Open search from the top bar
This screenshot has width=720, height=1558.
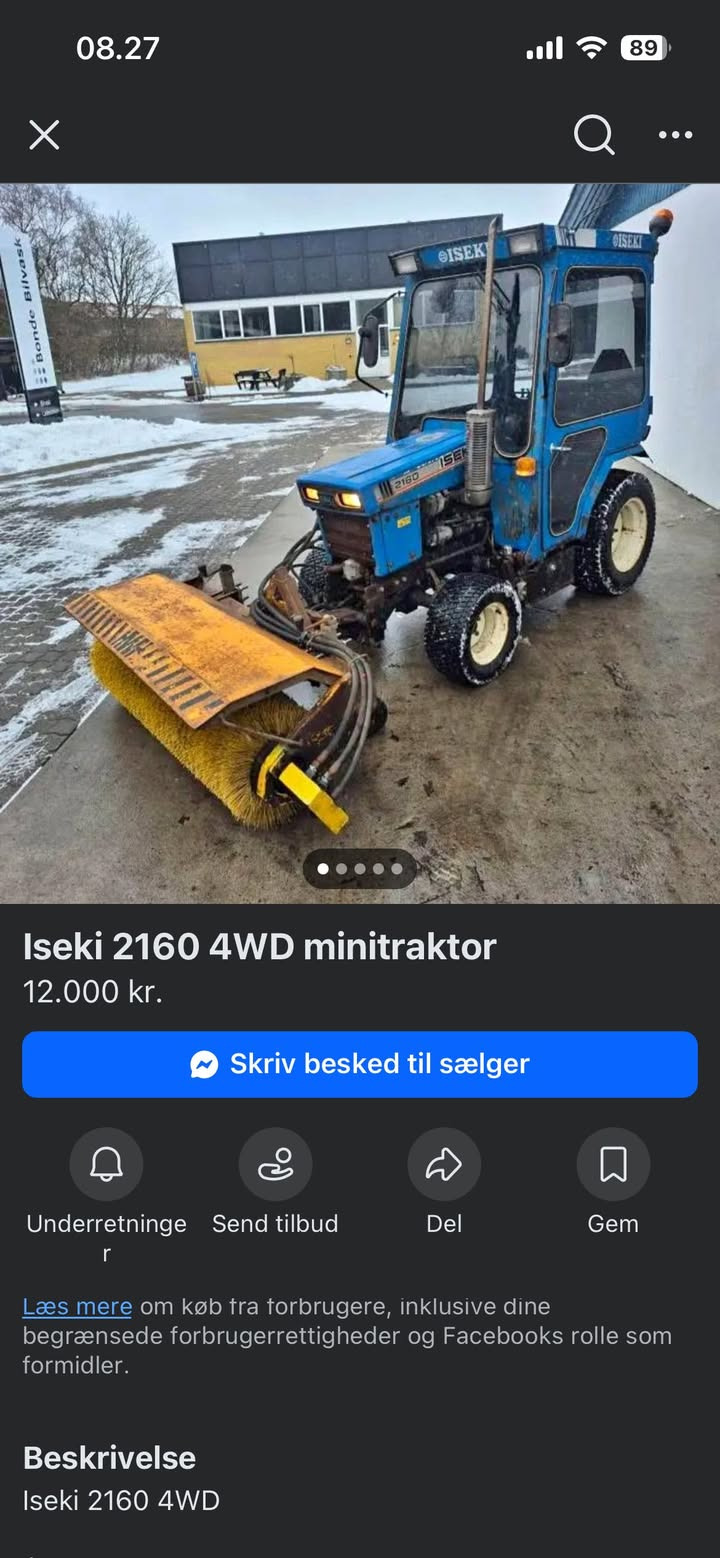coord(594,135)
